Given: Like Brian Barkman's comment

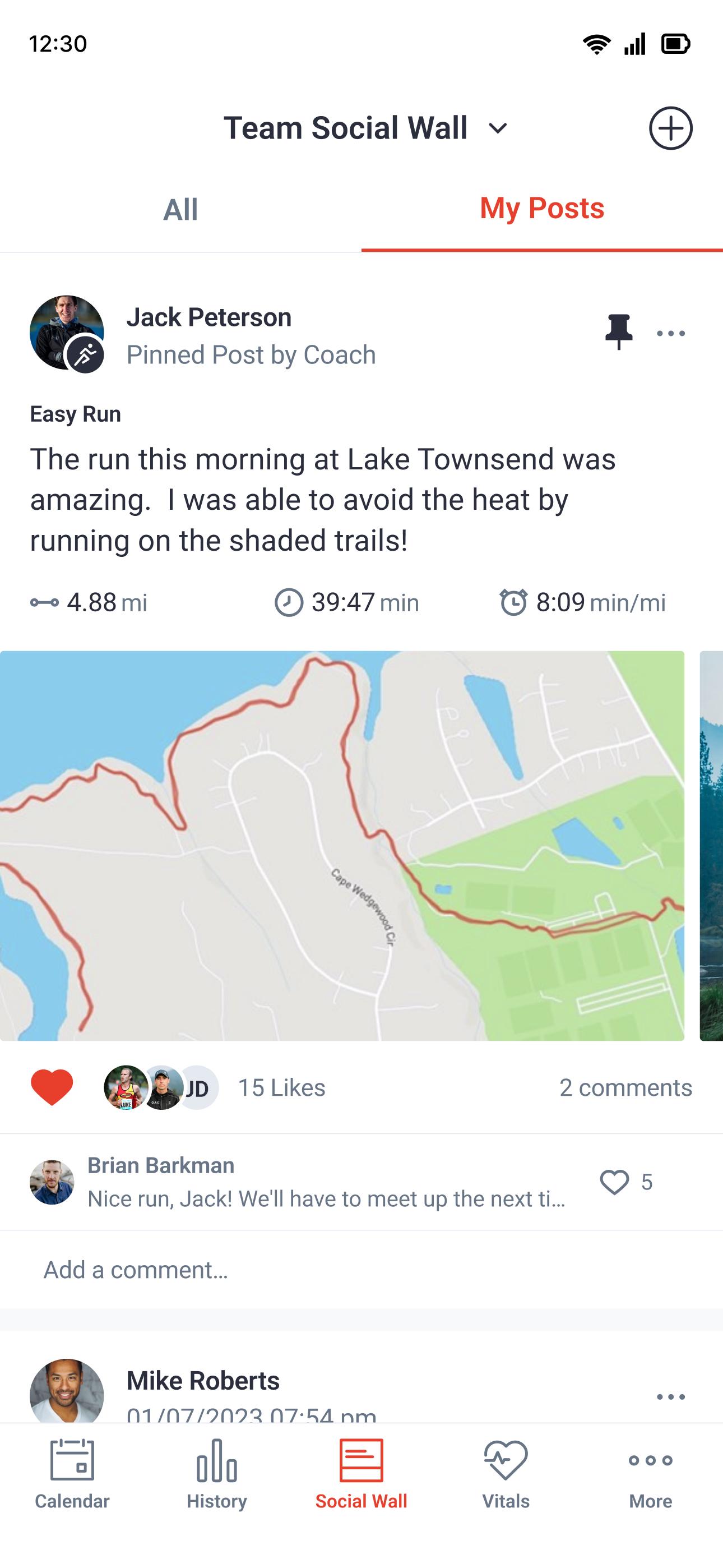Looking at the screenshot, I should [x=614, y=1182].
